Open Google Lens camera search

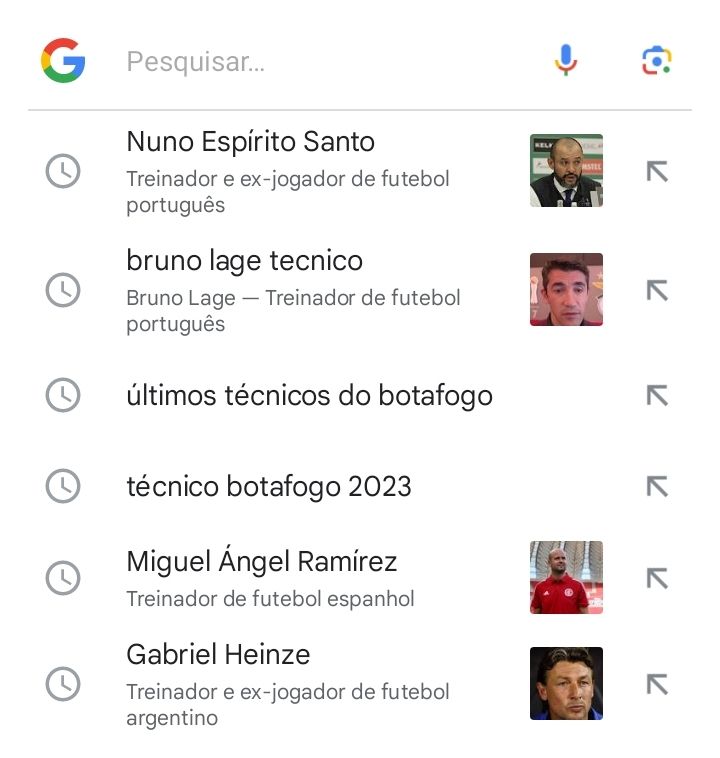[656, 61]
